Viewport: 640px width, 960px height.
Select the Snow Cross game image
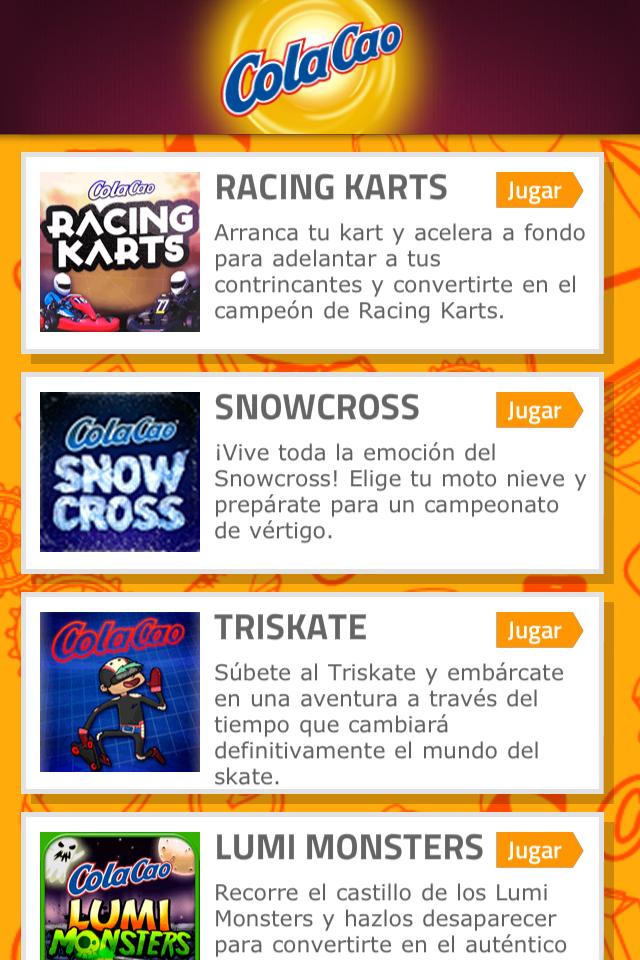120,472
